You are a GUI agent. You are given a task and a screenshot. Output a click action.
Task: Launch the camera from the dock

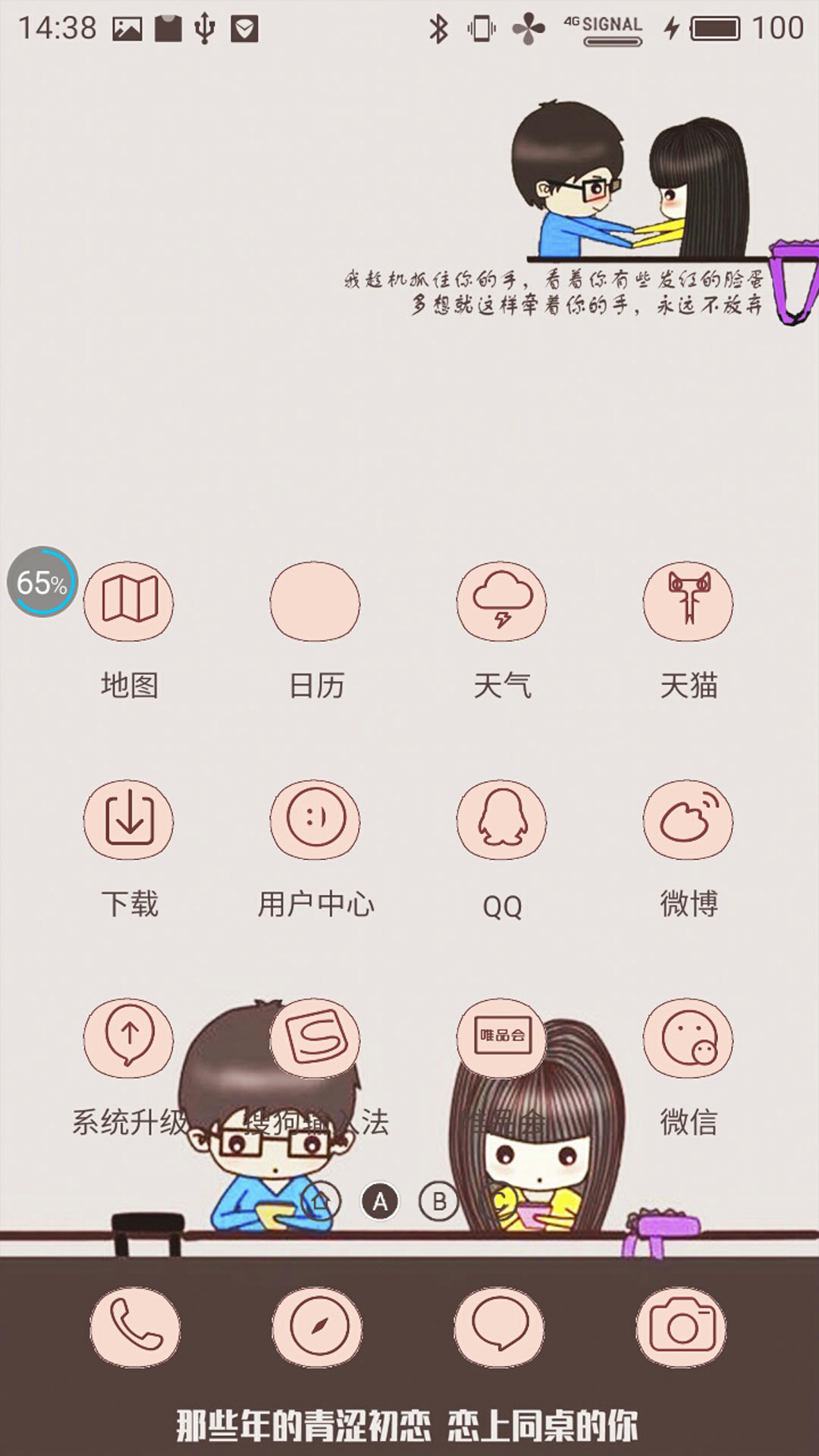click(x=681, y=1327)
